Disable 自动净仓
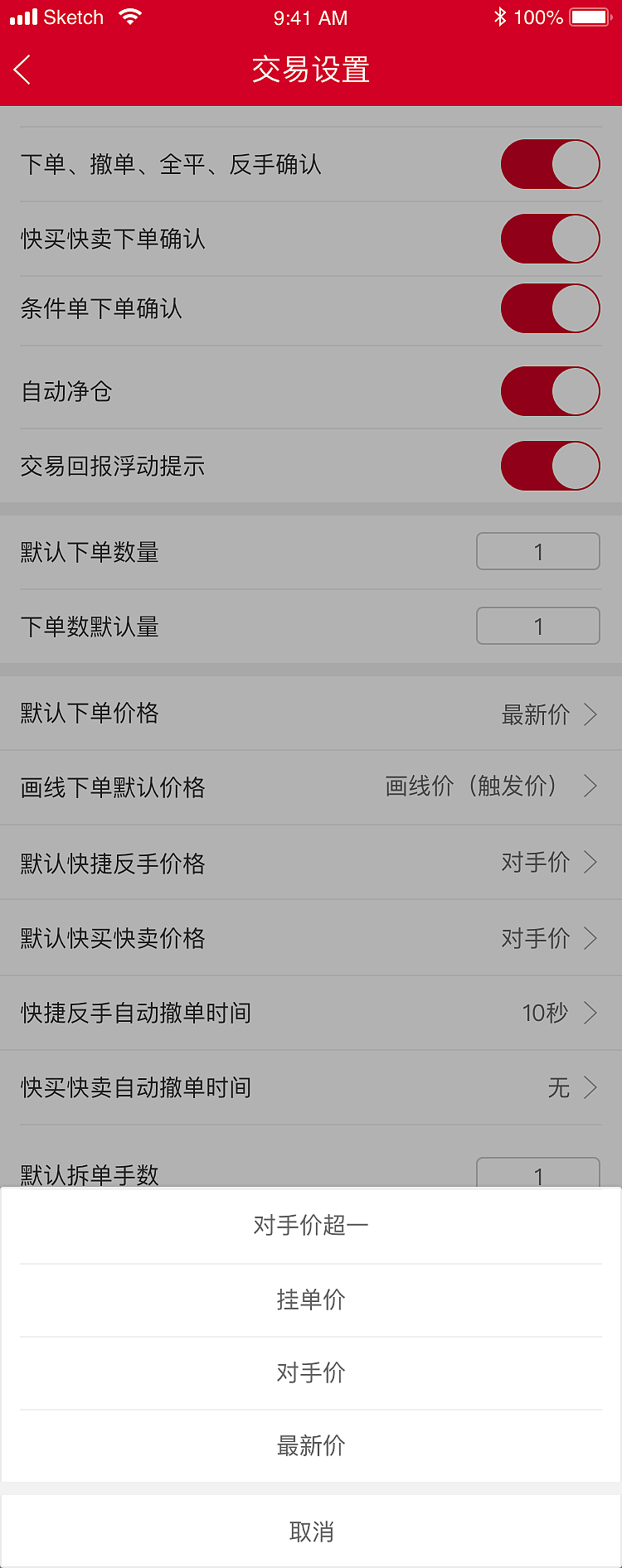Image resolution: width=622 pixels, height=1568 pixels. tap(550, 391)
